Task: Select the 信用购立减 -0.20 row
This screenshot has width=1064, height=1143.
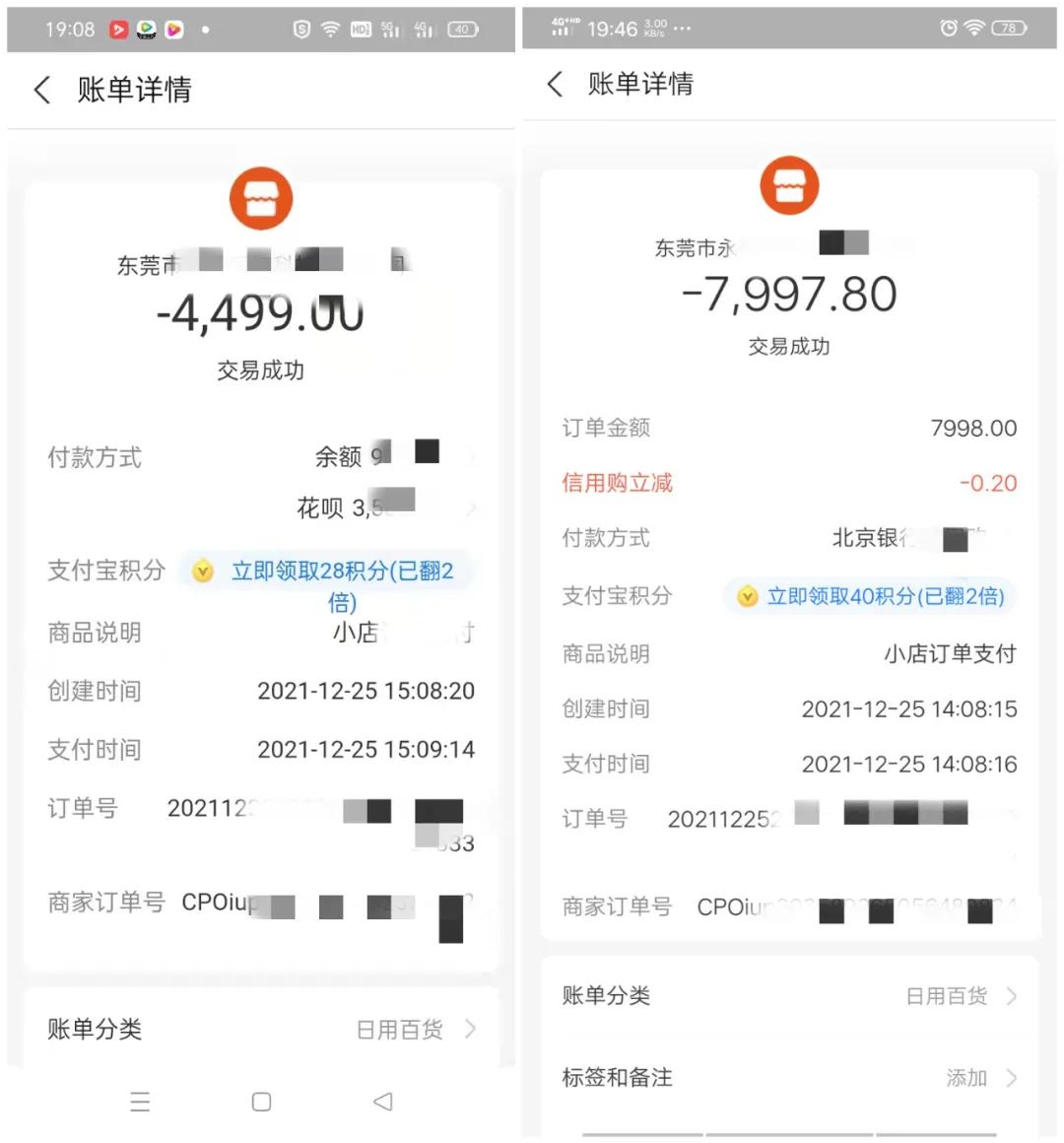Action: [x=788, y=483]
